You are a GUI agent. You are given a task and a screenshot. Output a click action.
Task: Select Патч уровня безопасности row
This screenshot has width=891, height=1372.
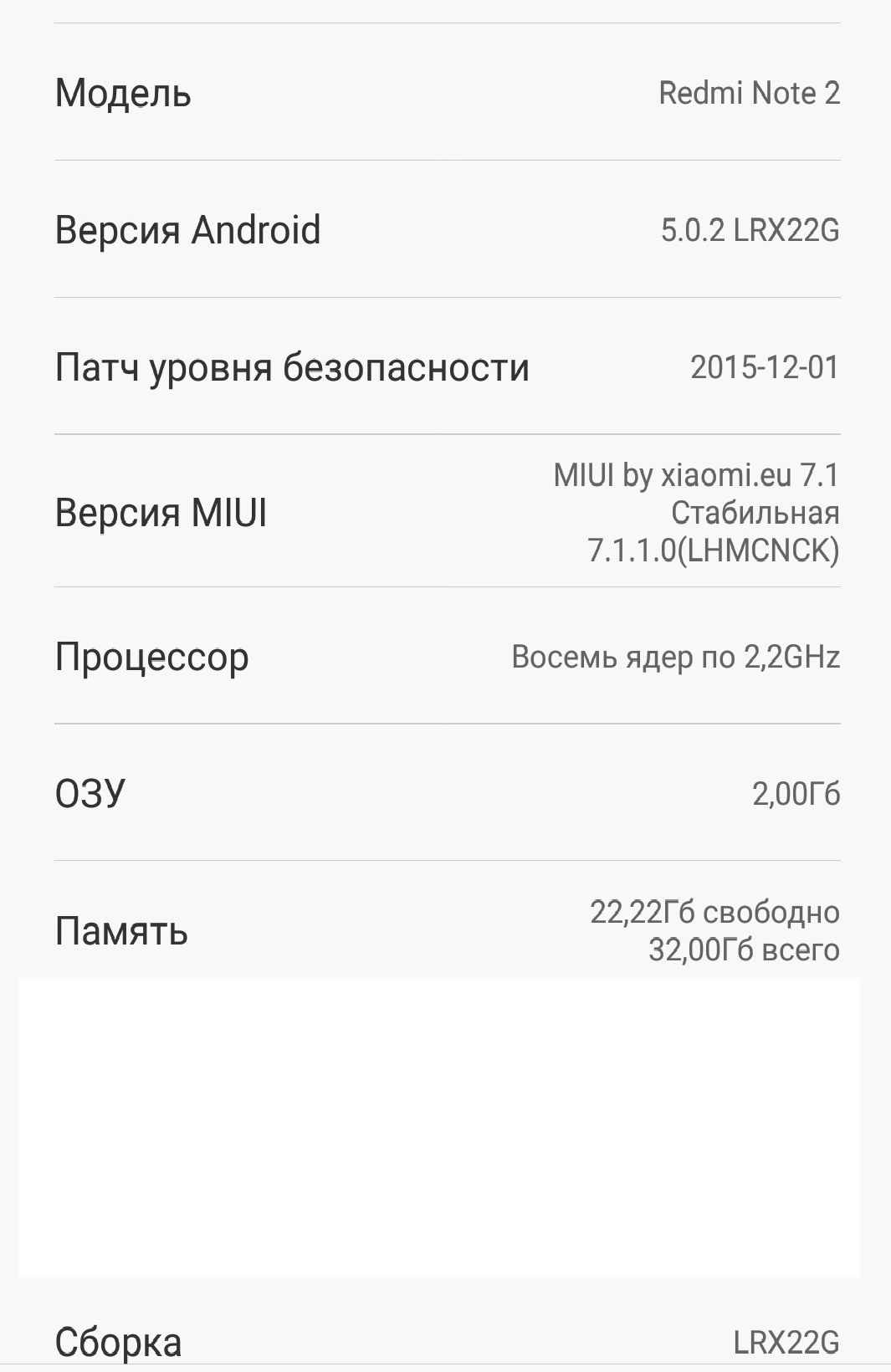click(x=445, y=366)
